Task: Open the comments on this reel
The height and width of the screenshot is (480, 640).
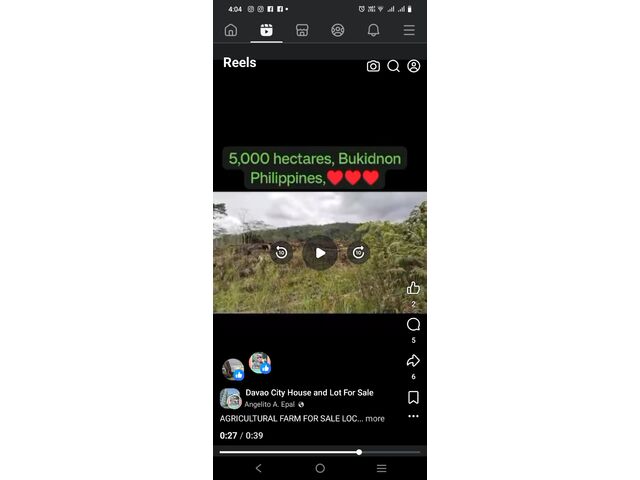Action: (413, 324)
